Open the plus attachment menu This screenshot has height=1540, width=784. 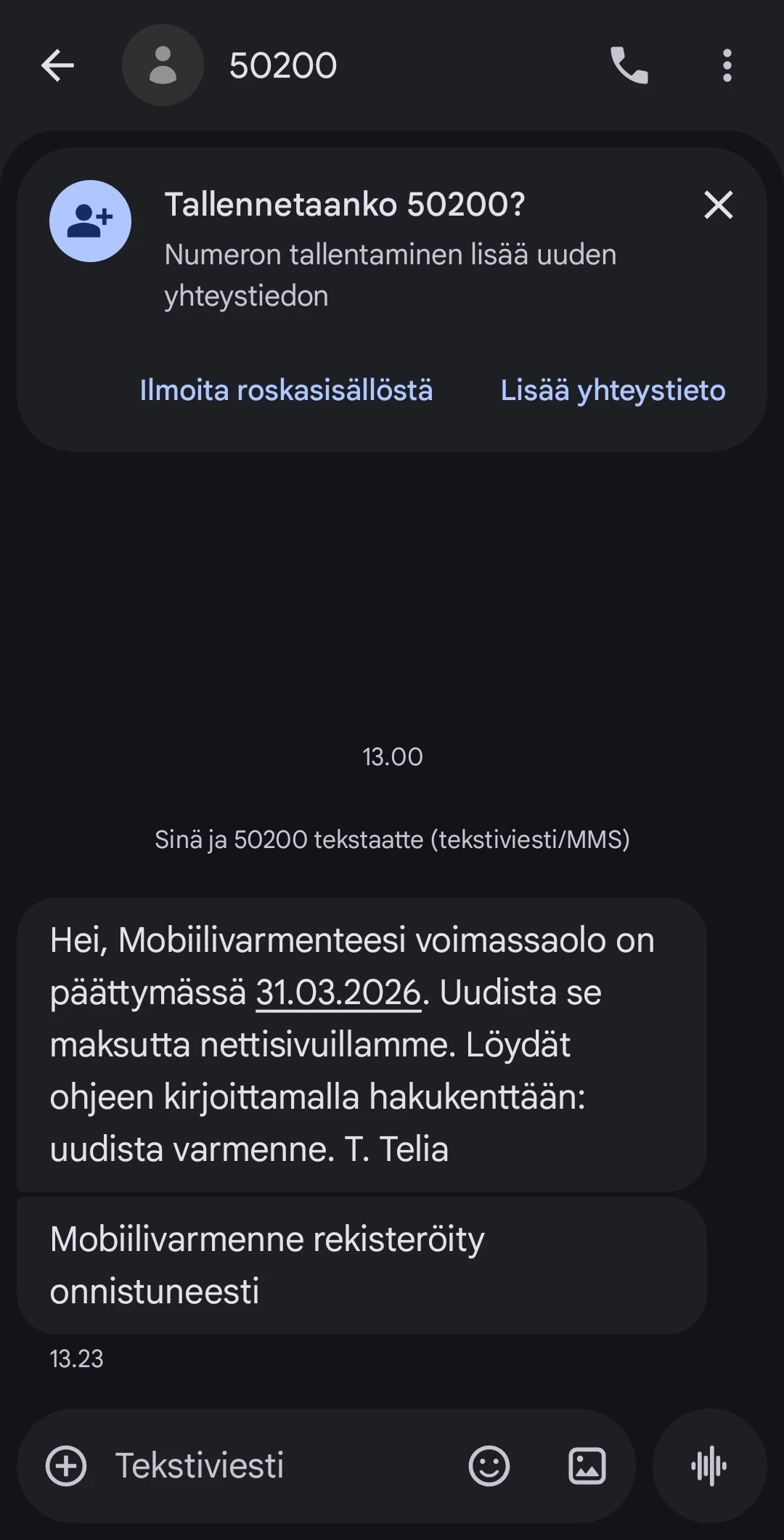(66, 1466)
